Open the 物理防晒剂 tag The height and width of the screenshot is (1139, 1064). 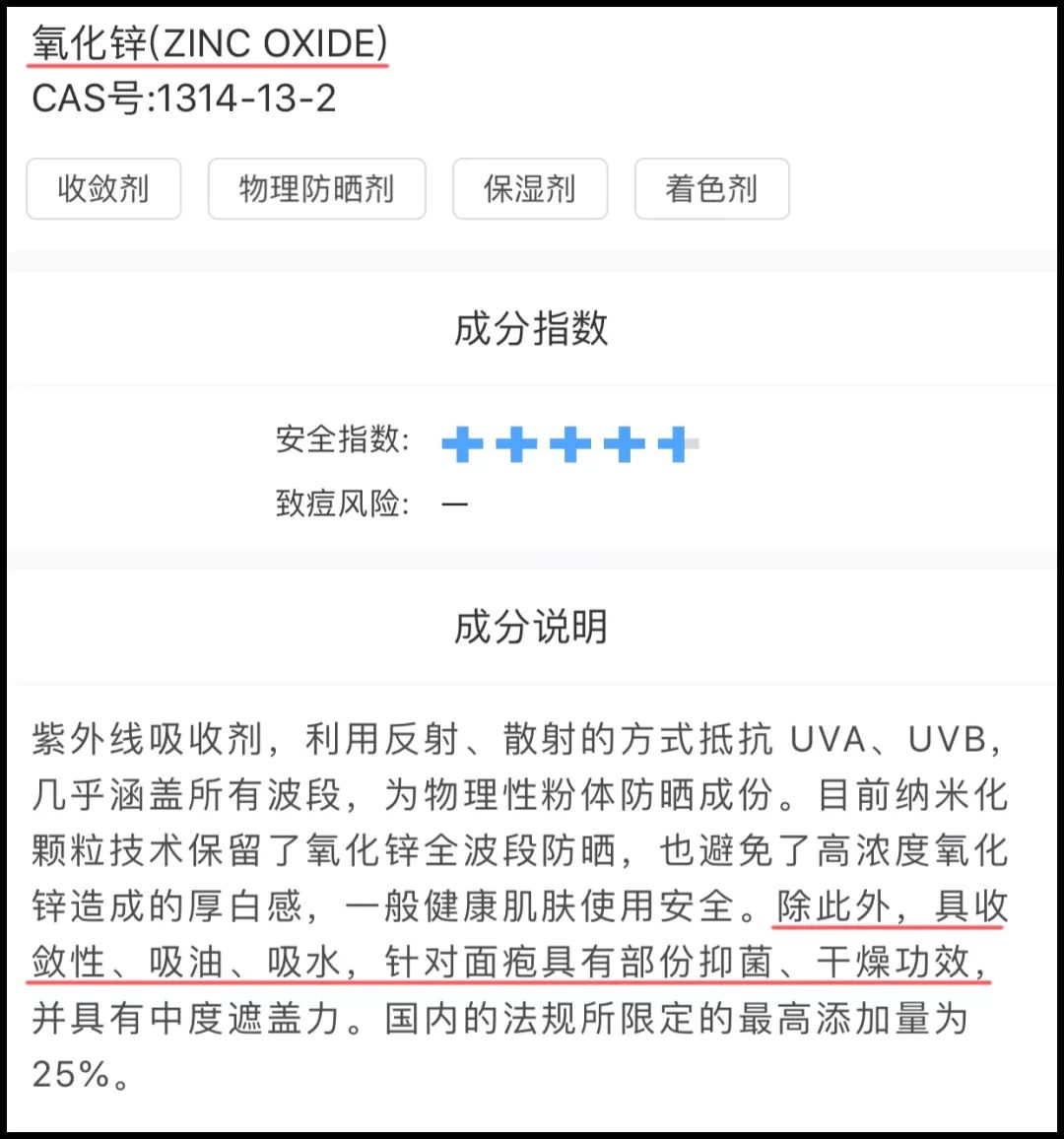(316, 188)
